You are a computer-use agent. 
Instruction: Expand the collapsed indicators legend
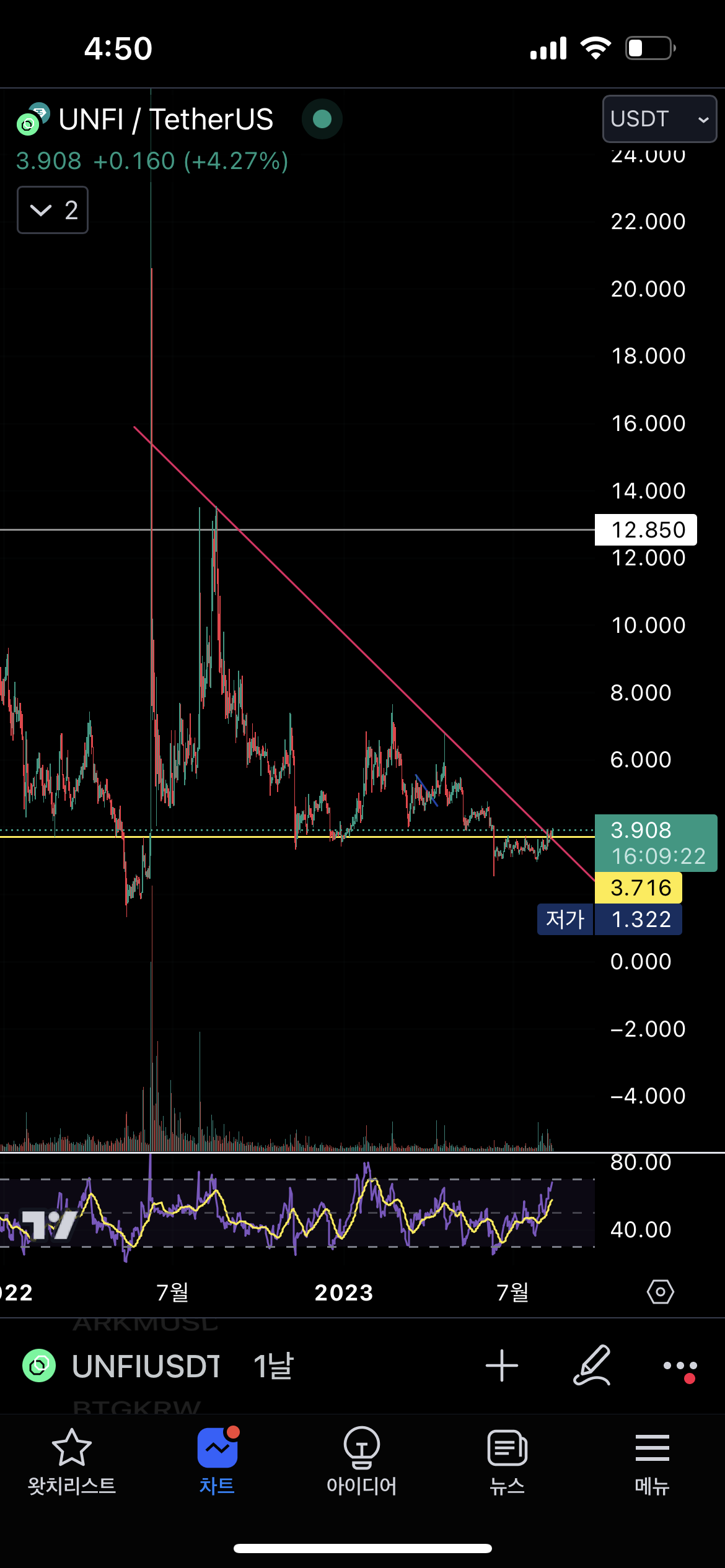click(x=52, y=210)
